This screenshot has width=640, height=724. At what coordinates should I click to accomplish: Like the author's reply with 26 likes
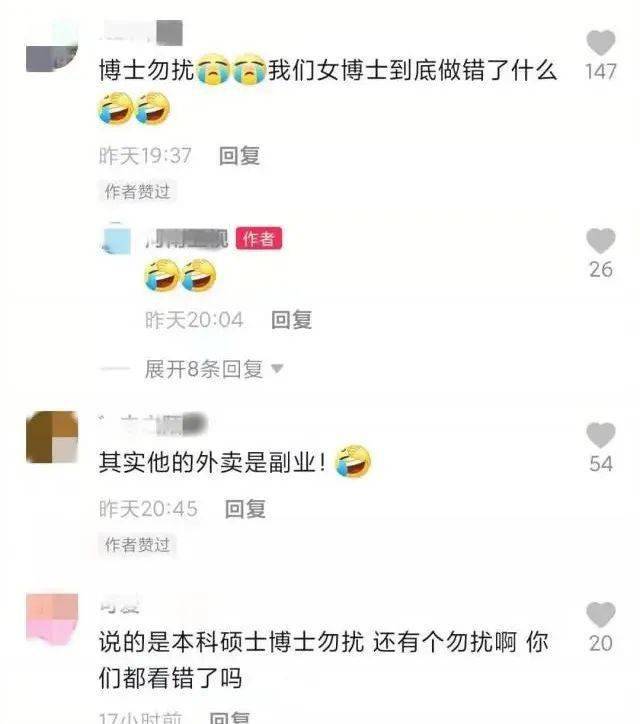tap(600, 240)
